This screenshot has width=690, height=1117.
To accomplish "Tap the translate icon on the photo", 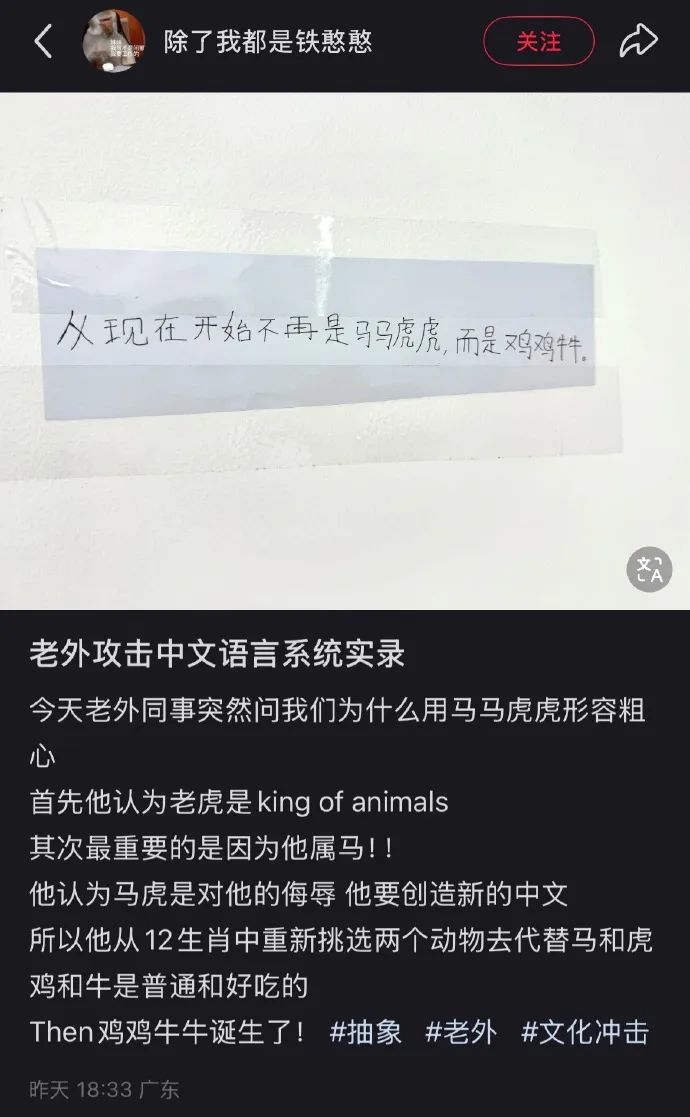I will pyautogui.click(x=649, y=568).
